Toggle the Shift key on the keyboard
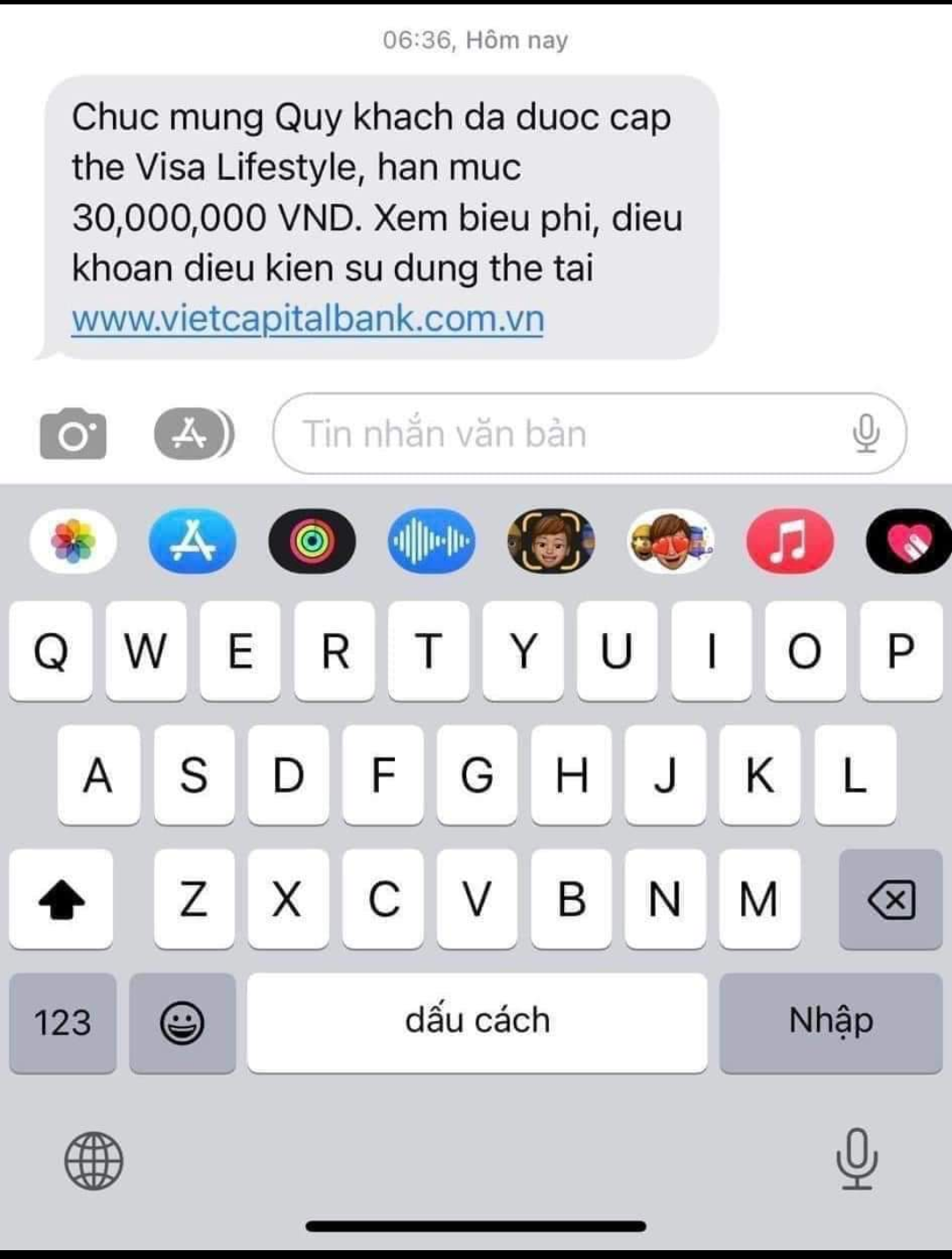 (60, 900)
